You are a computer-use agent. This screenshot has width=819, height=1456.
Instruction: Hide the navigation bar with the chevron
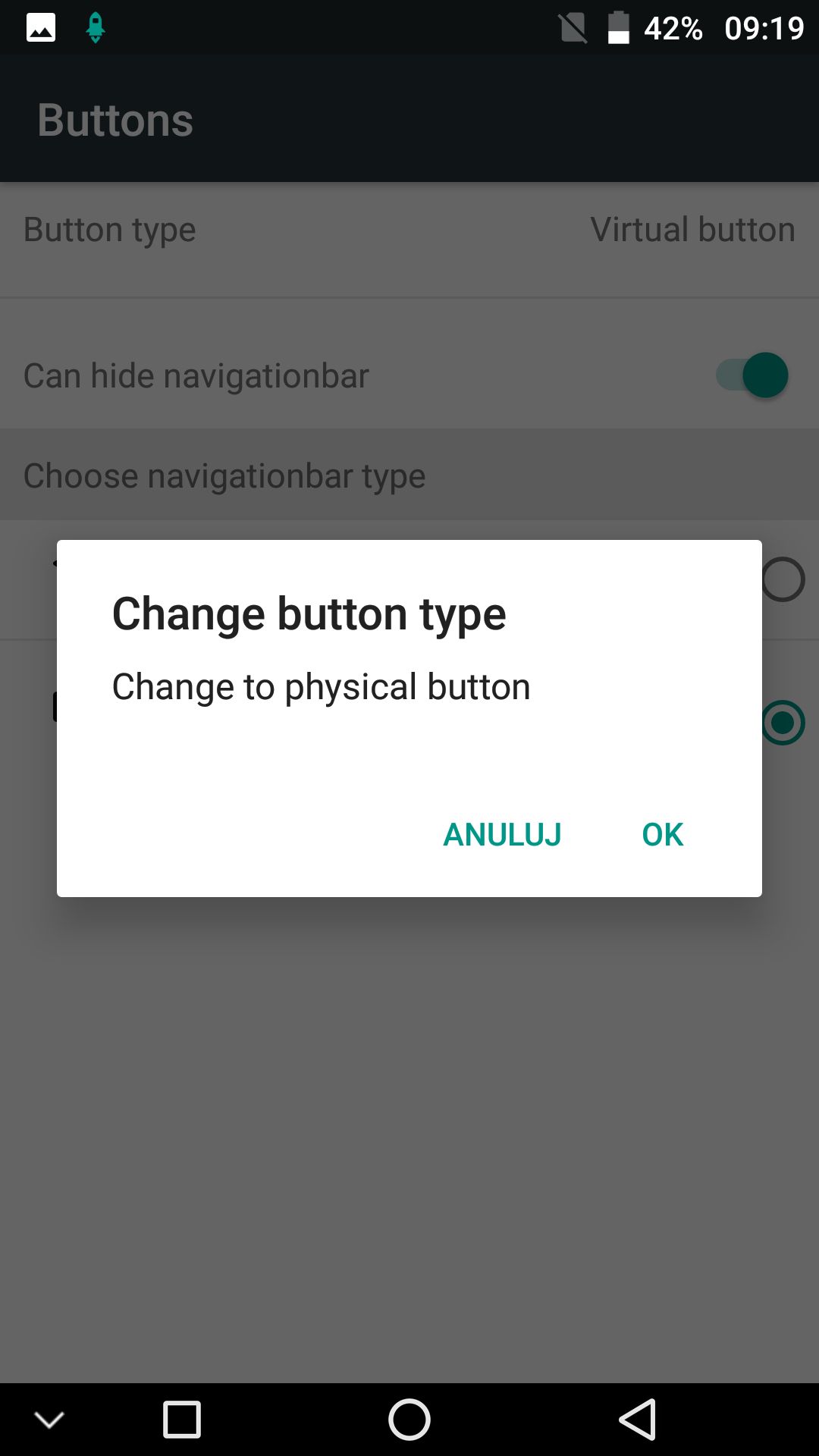pos(49,1420)
